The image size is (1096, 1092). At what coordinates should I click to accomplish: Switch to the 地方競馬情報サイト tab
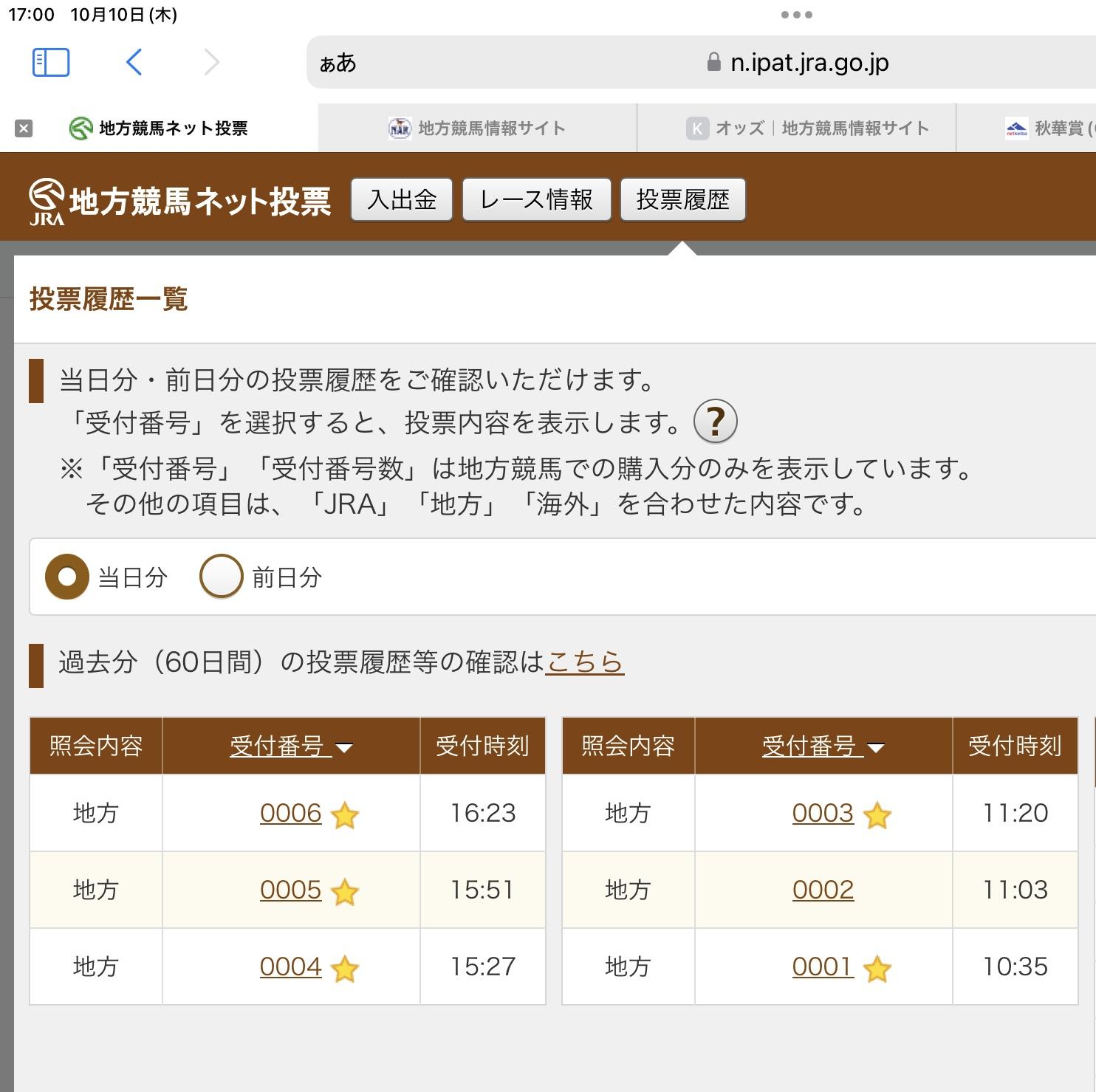477,128
